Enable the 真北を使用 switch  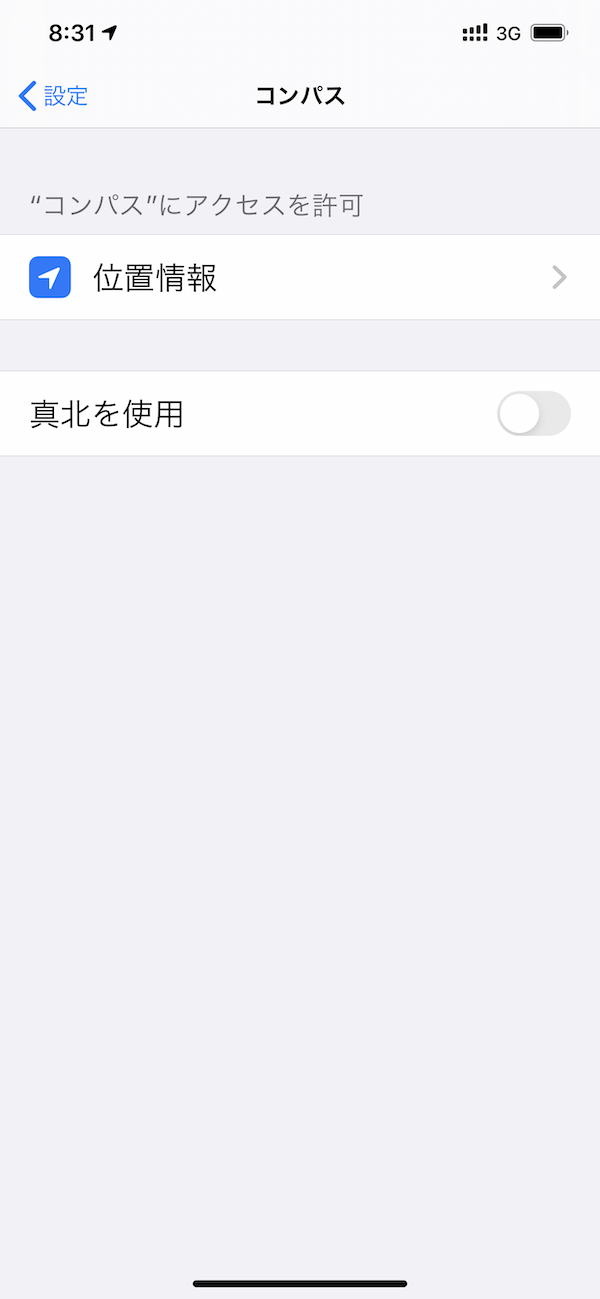(x=534, y=413)
